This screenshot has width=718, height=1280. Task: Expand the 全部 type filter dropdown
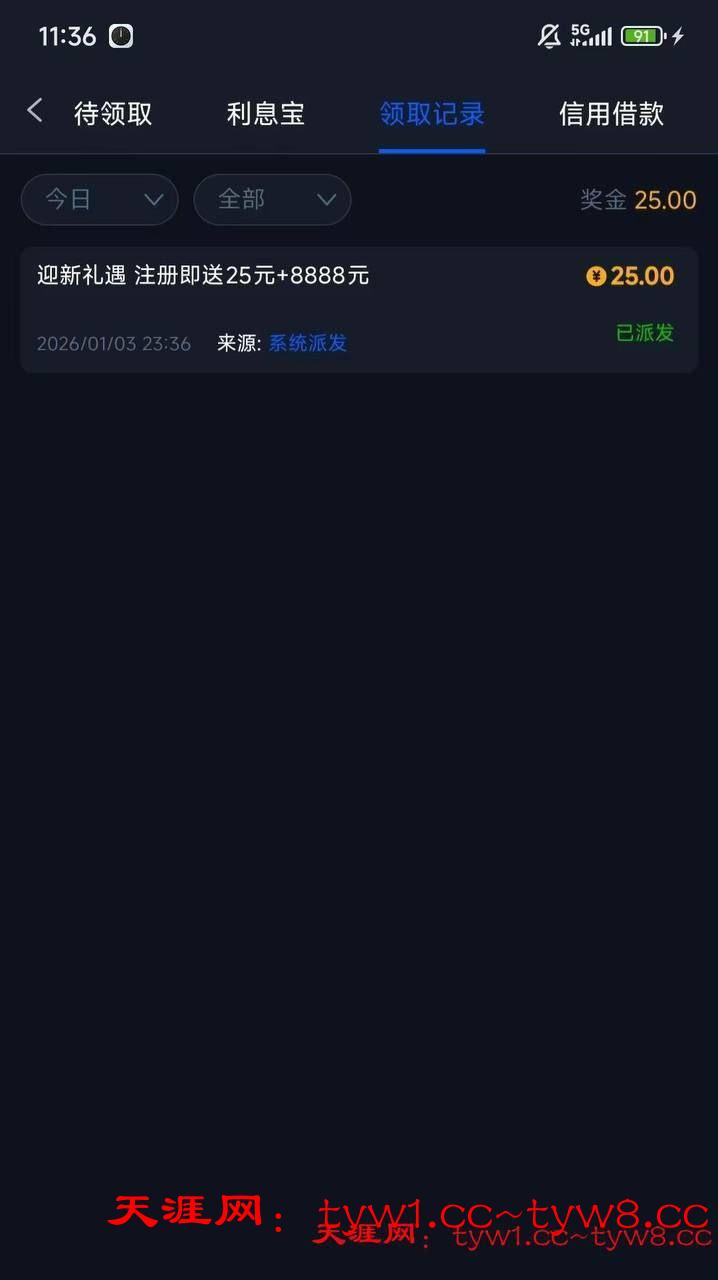tap(272, 200)
